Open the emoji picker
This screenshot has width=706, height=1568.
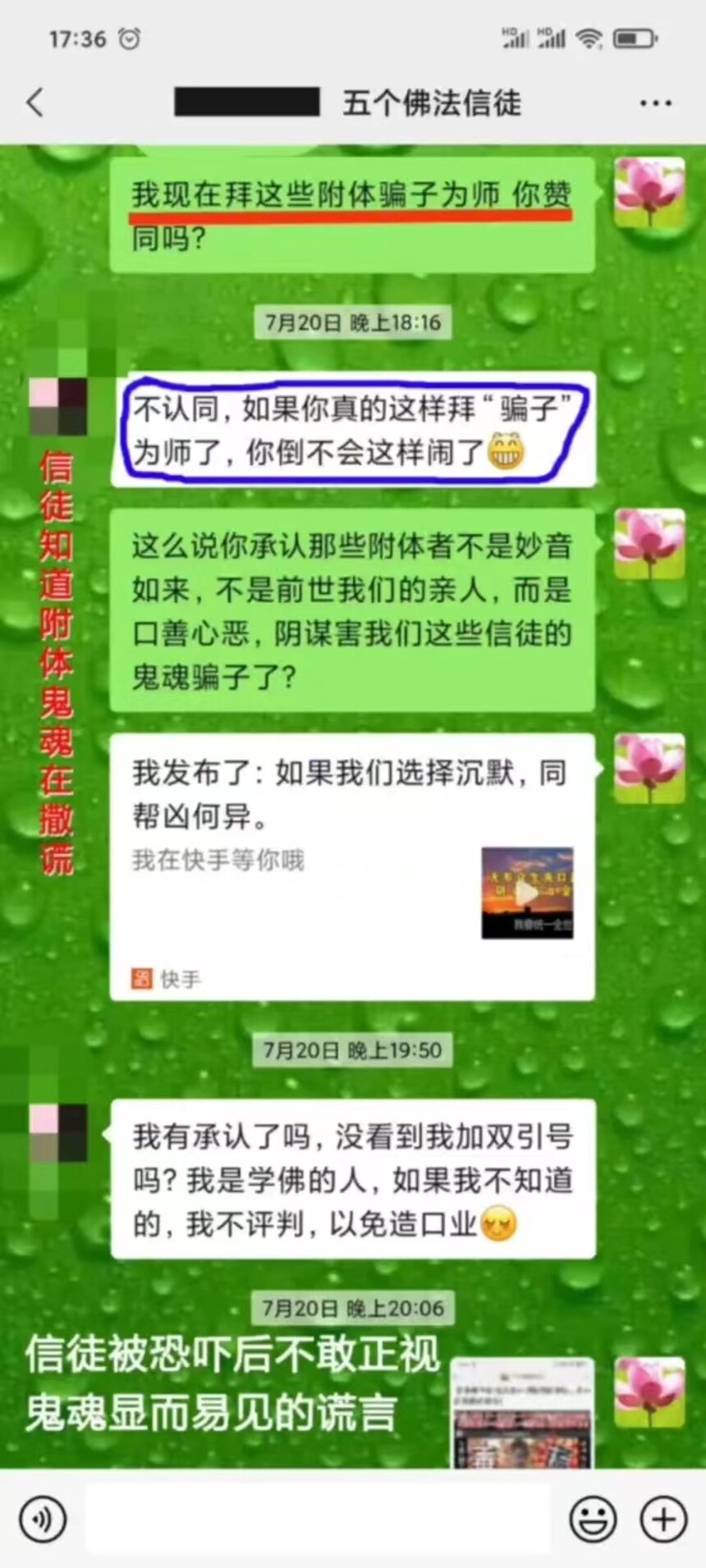[x=593, y=1519]
